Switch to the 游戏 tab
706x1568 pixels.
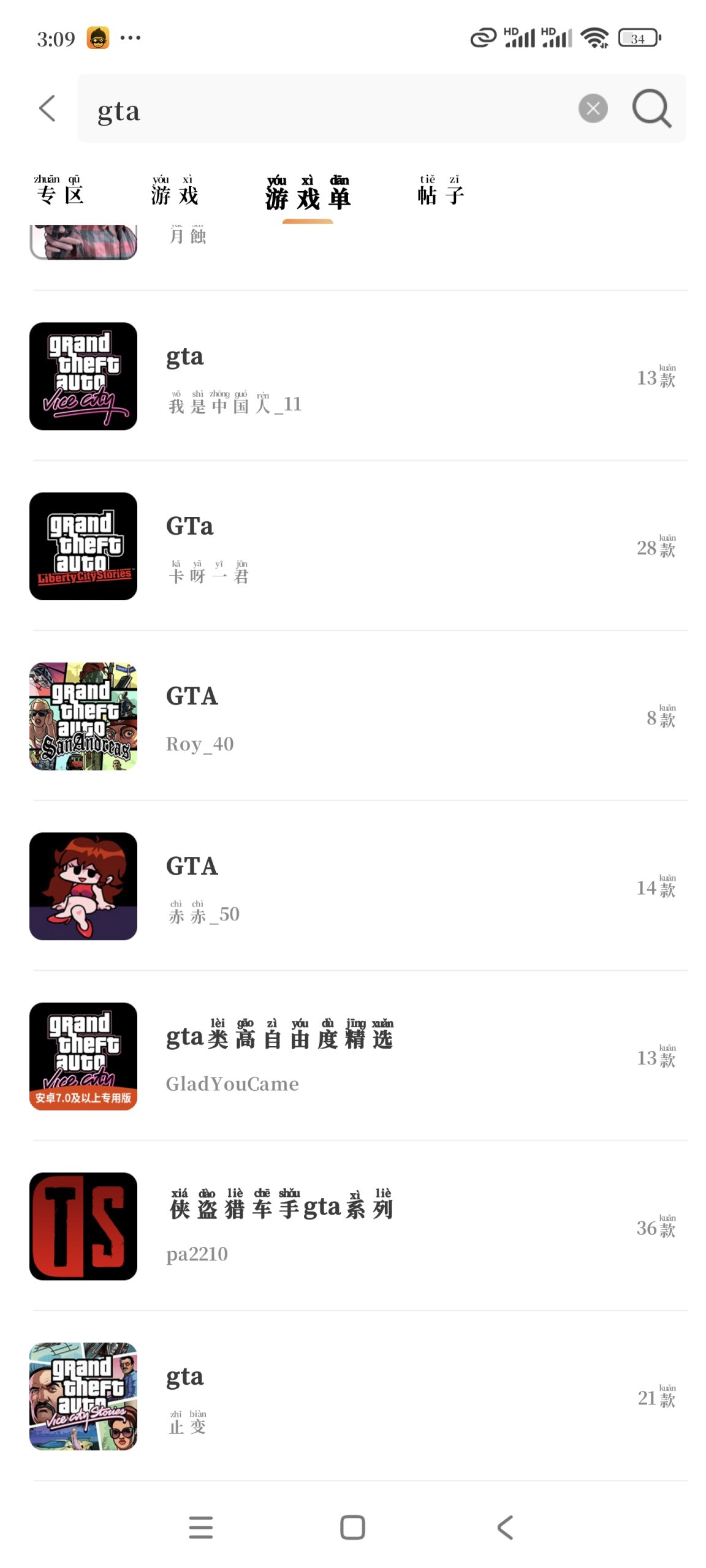[175, 192]
